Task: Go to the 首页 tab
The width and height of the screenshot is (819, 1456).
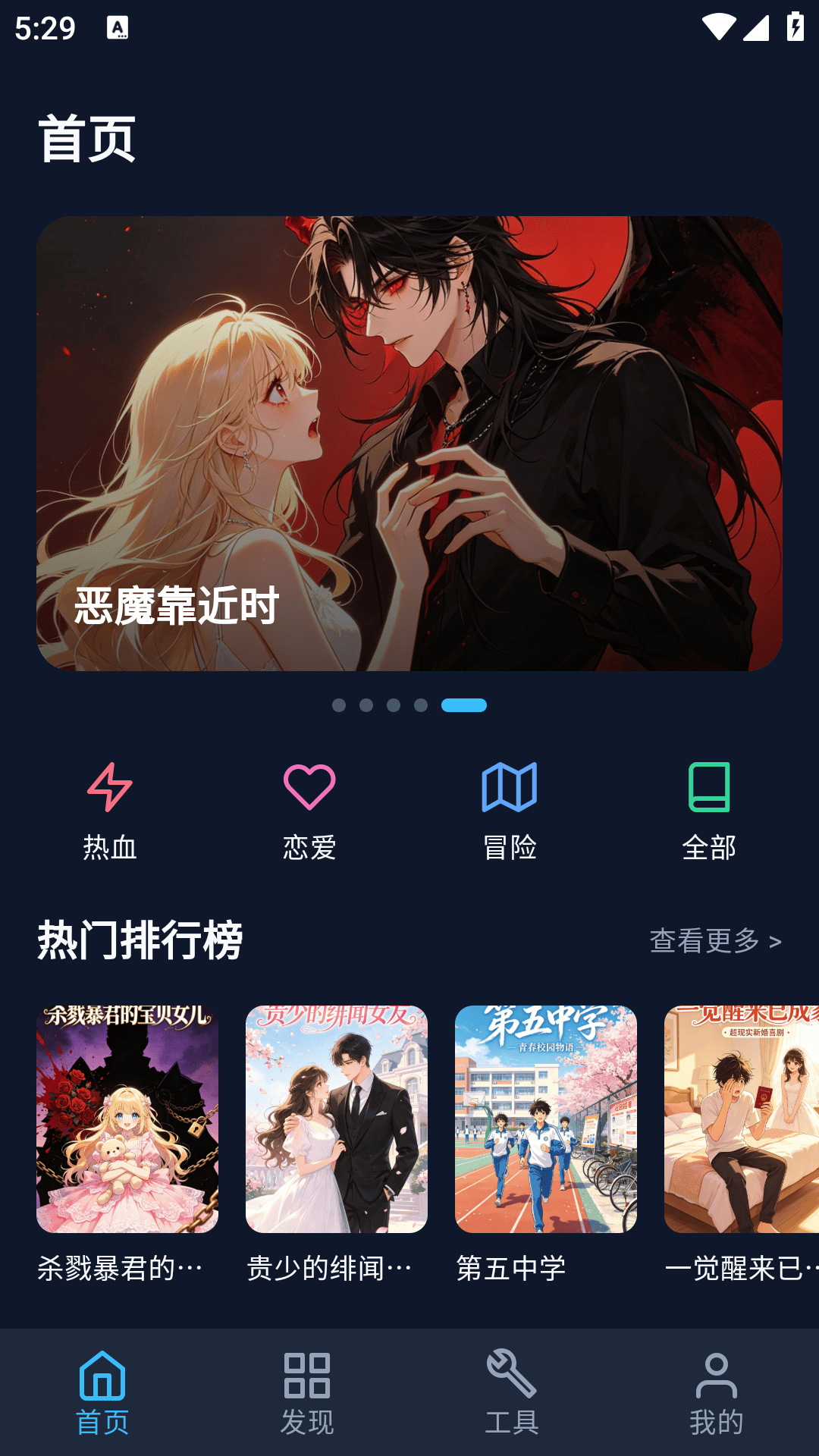Action: [102, 1392]
